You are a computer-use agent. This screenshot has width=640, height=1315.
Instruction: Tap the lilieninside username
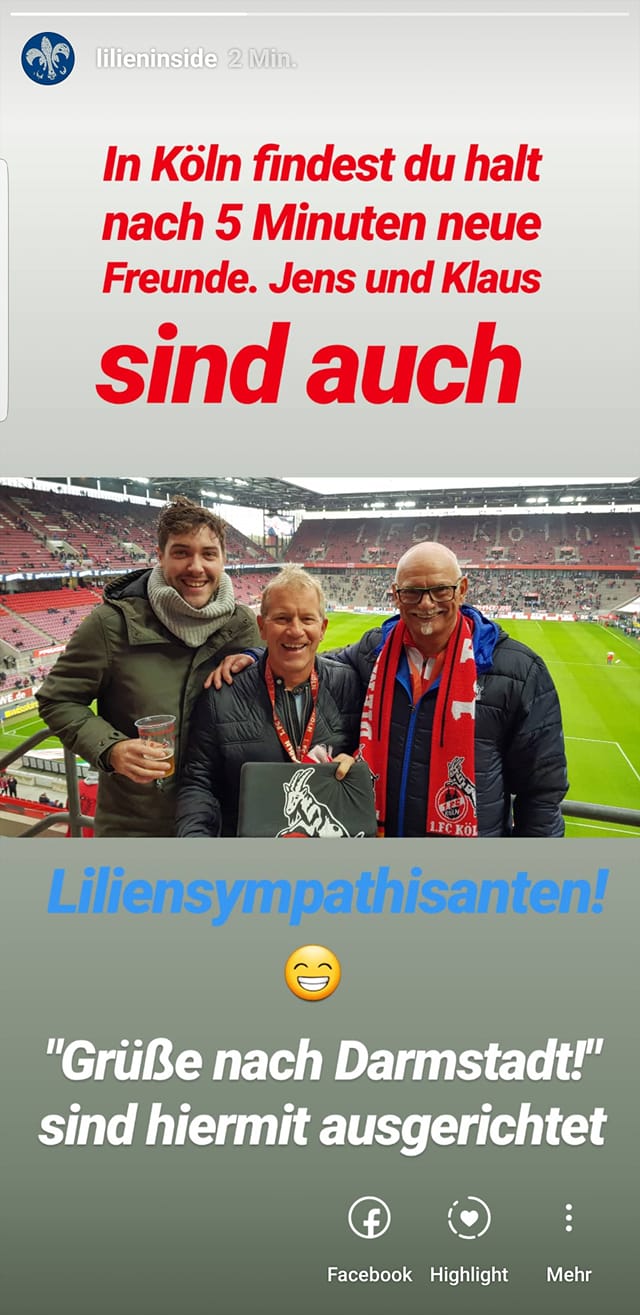156,59
